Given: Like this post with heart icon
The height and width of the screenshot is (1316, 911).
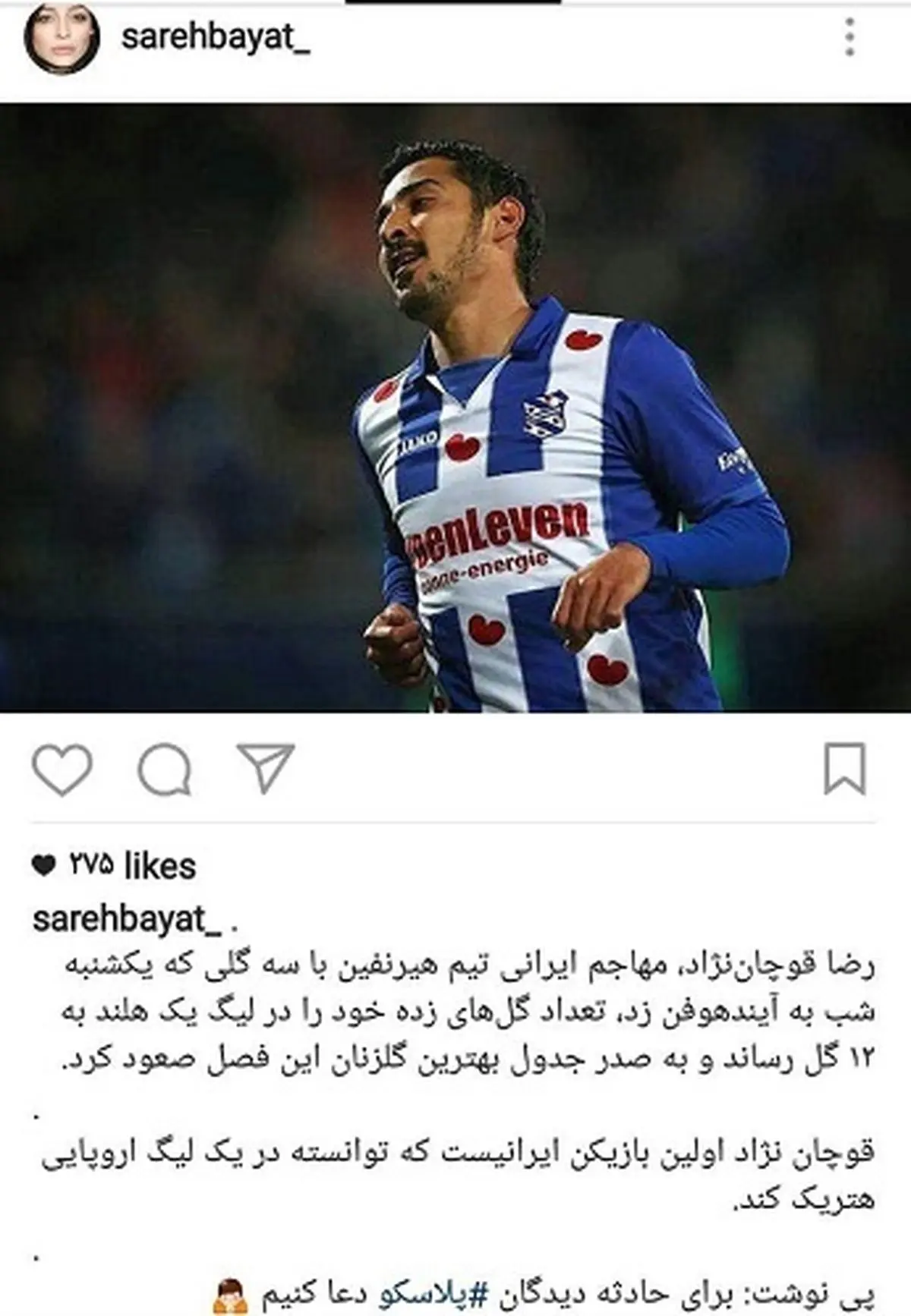Looking at the screenshot, I should click(x=63, y=769).
